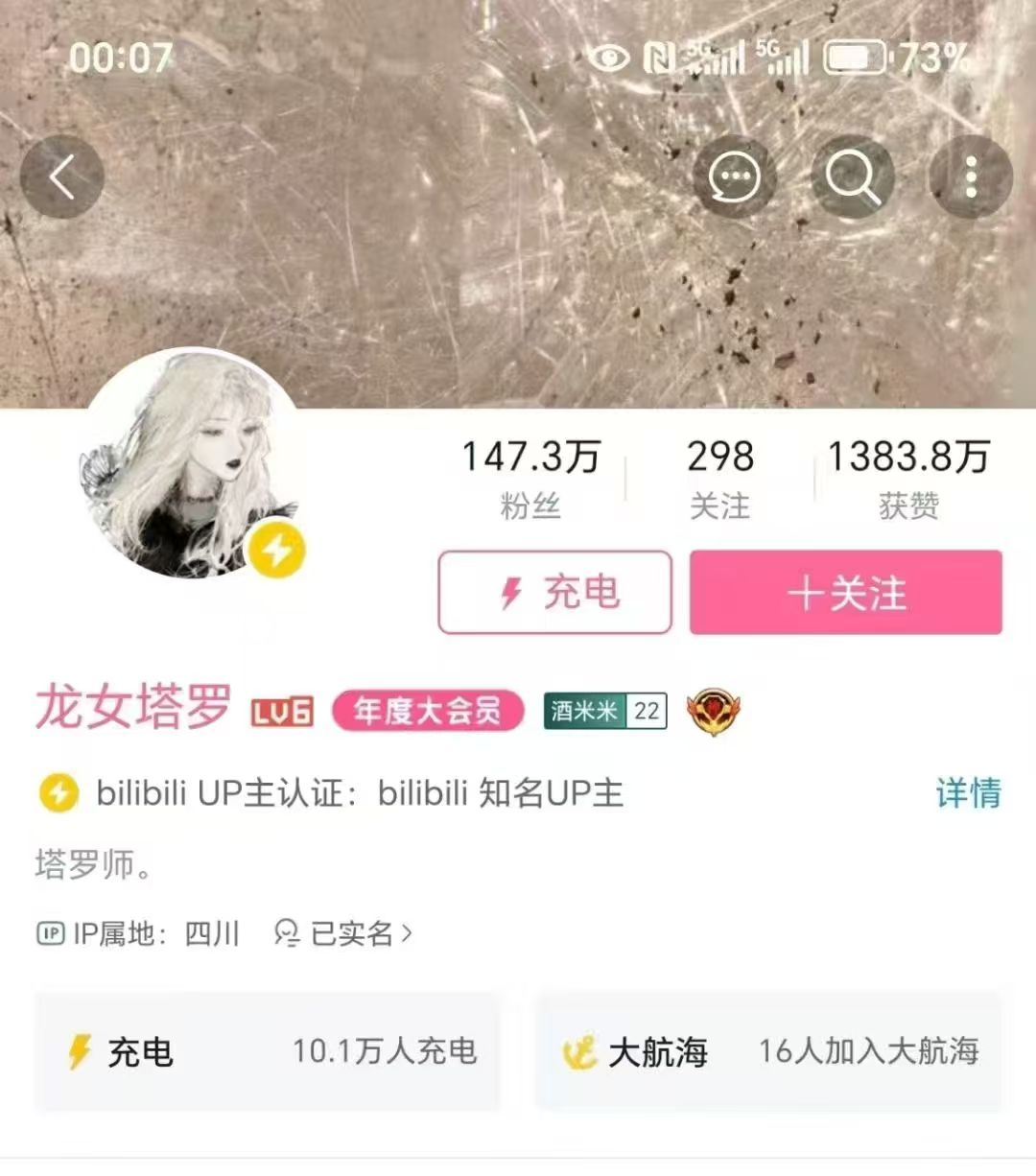
Task: Search within this UP's profile
Action: [852, 177]
